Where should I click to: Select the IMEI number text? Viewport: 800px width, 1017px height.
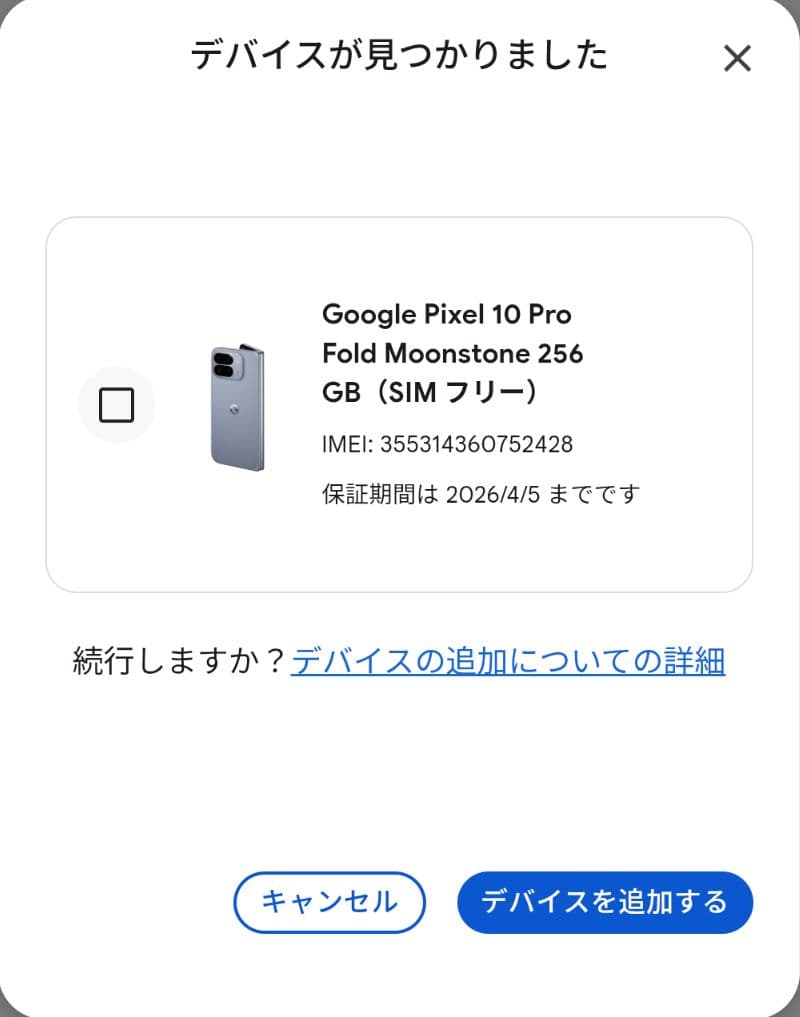[x=447, y=444]
